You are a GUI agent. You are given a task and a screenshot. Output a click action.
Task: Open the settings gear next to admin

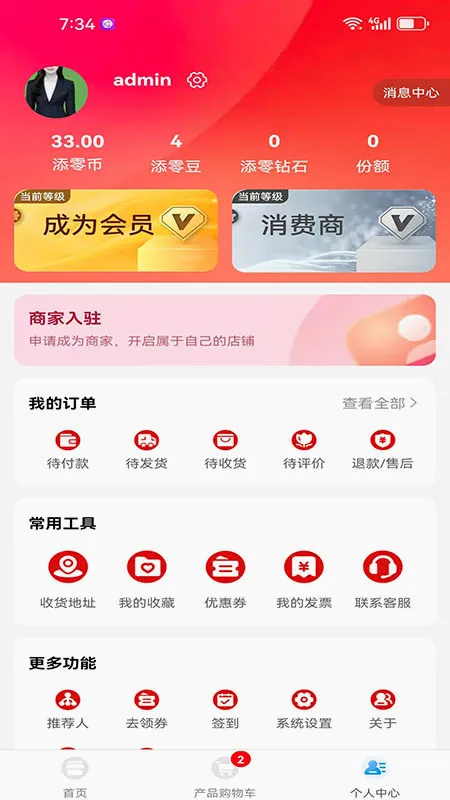(197, 80)
